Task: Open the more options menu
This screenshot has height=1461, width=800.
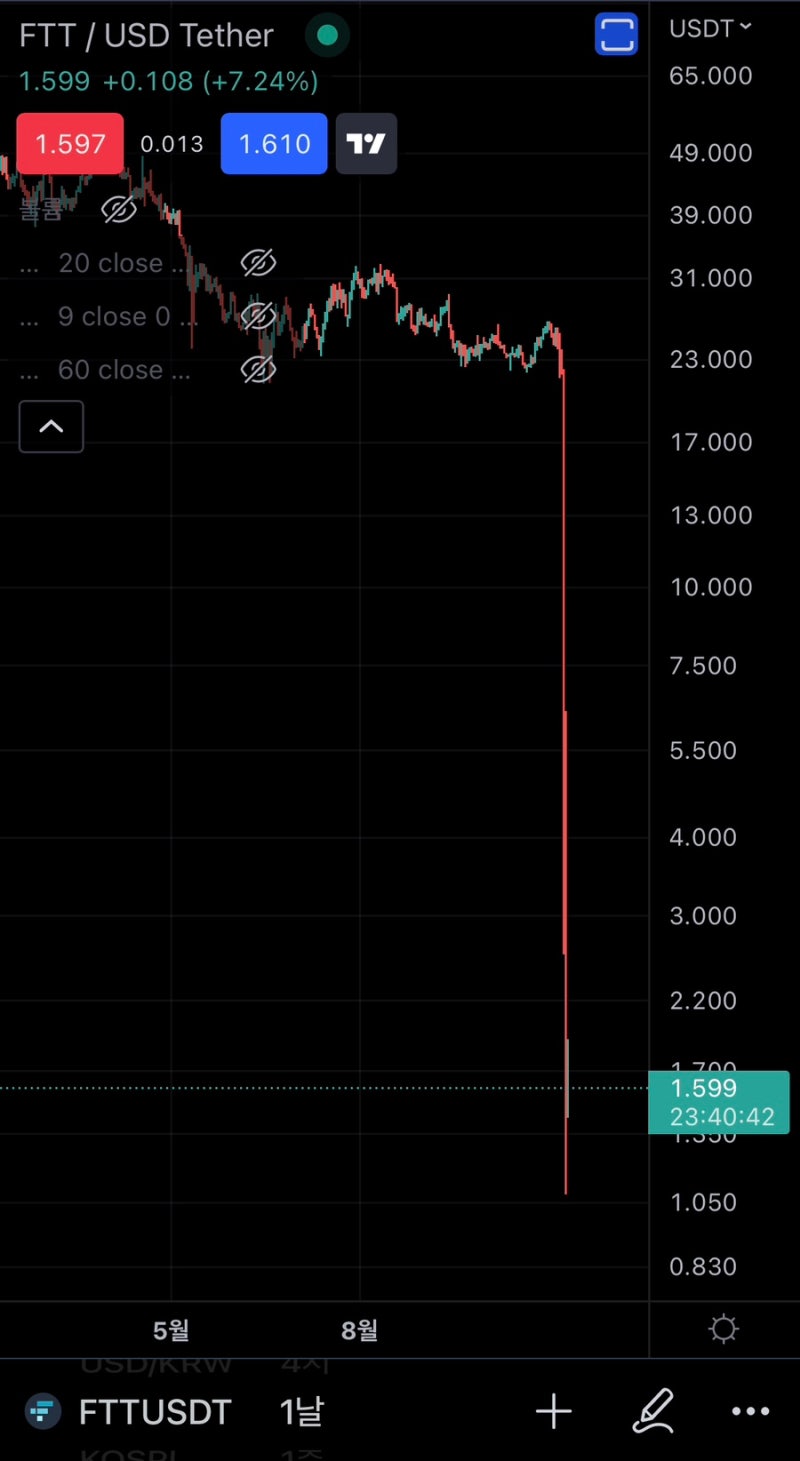Action: pos(750,1412)
